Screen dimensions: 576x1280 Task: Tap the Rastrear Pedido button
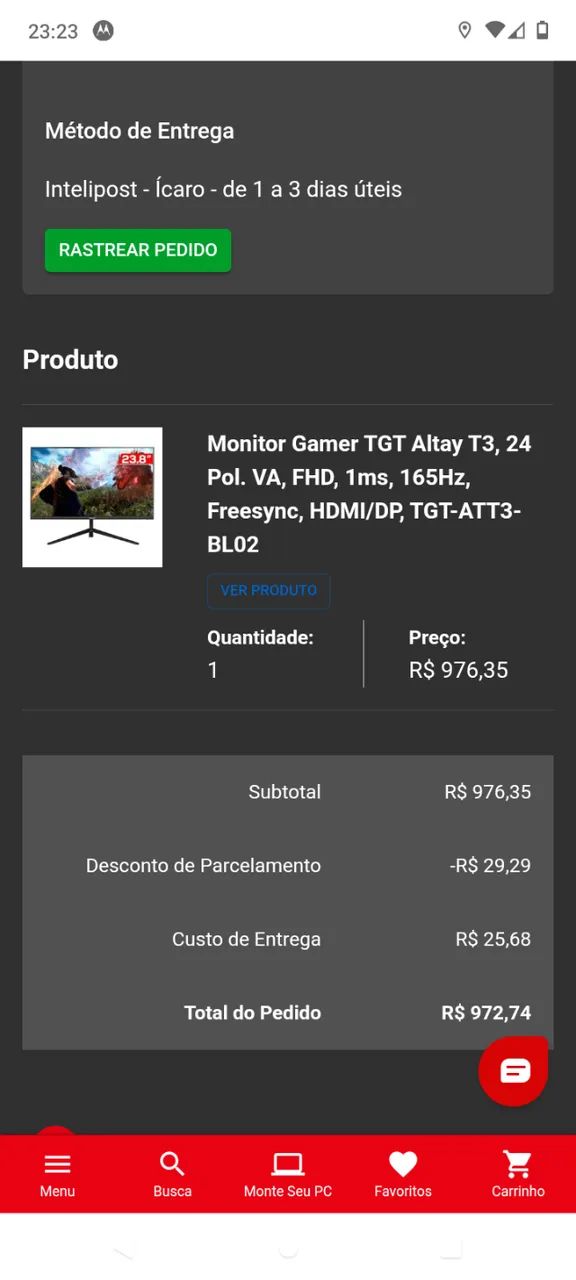point(138,250)
